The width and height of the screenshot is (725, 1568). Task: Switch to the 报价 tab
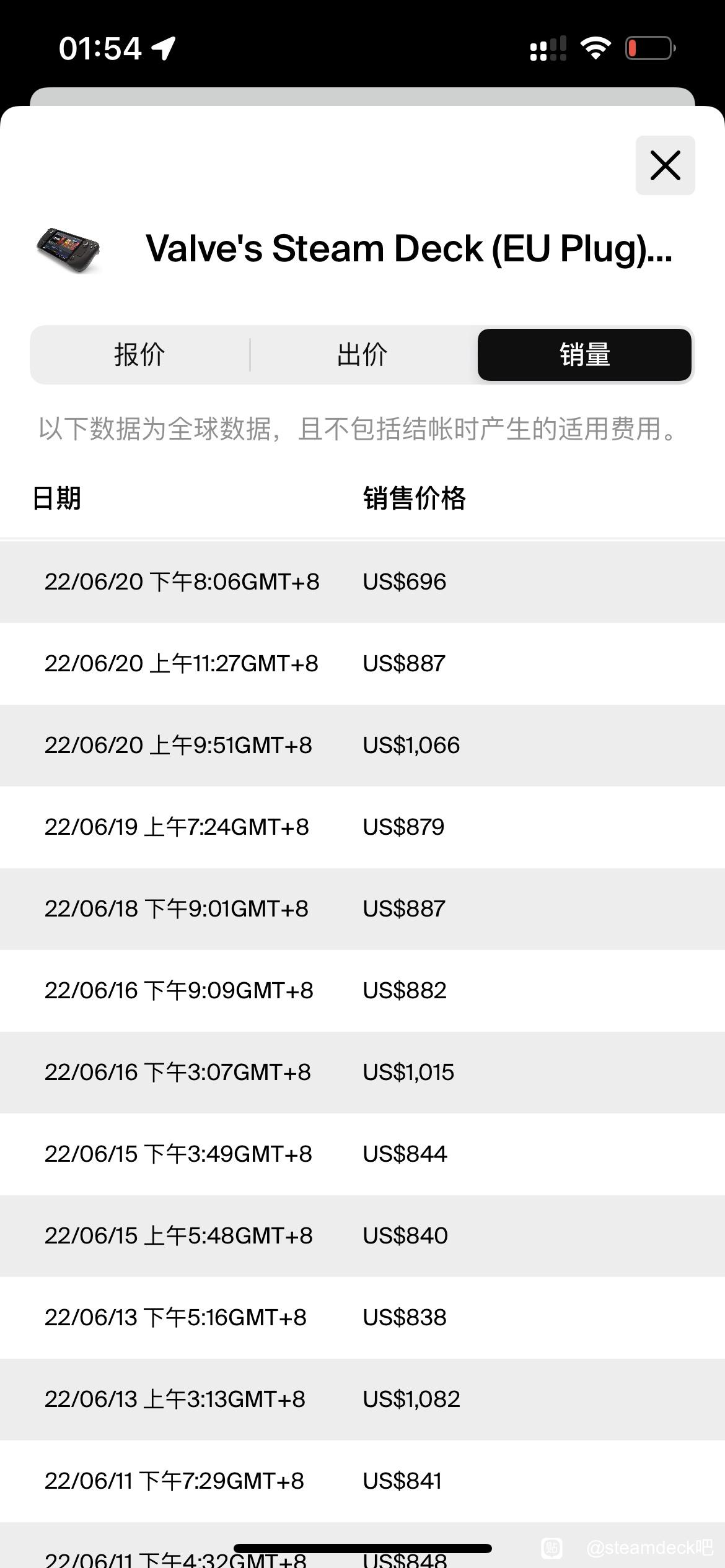140,355
